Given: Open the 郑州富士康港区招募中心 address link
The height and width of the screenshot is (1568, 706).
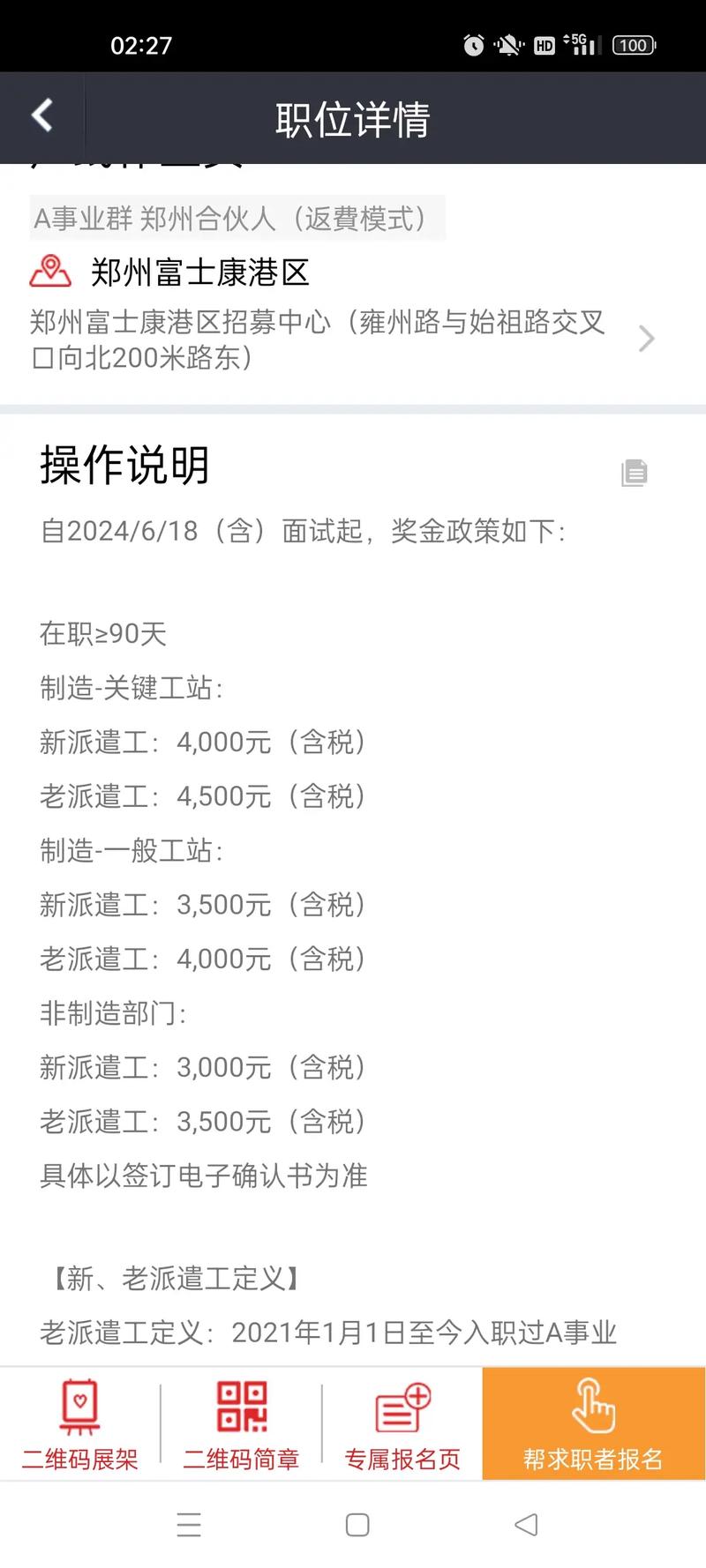Looking at the screenshot, I should point(318,340).
